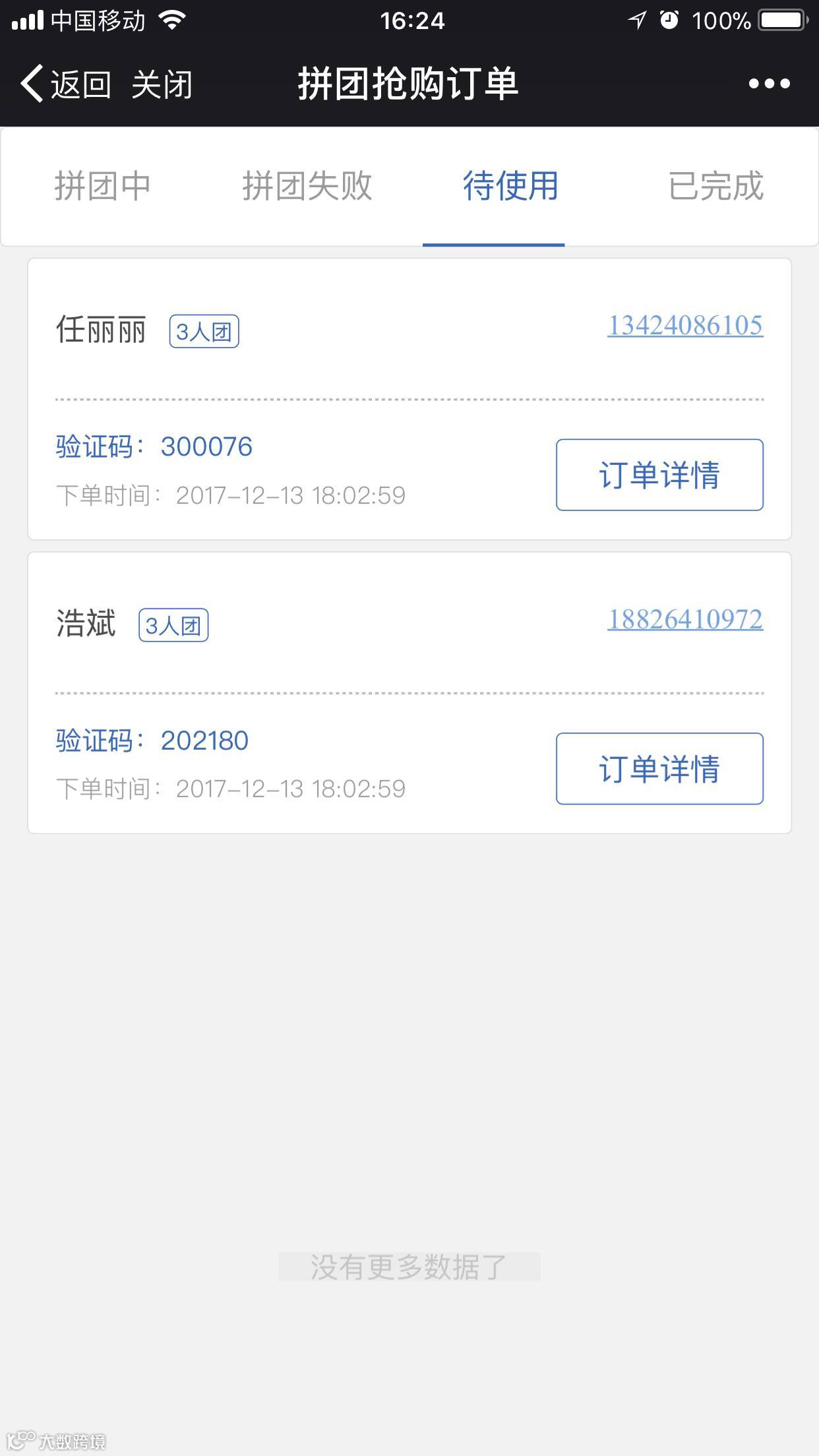Open the three-dot overflow menu
The height and width of the screenshot is (1456, 819).
point(769,84)
